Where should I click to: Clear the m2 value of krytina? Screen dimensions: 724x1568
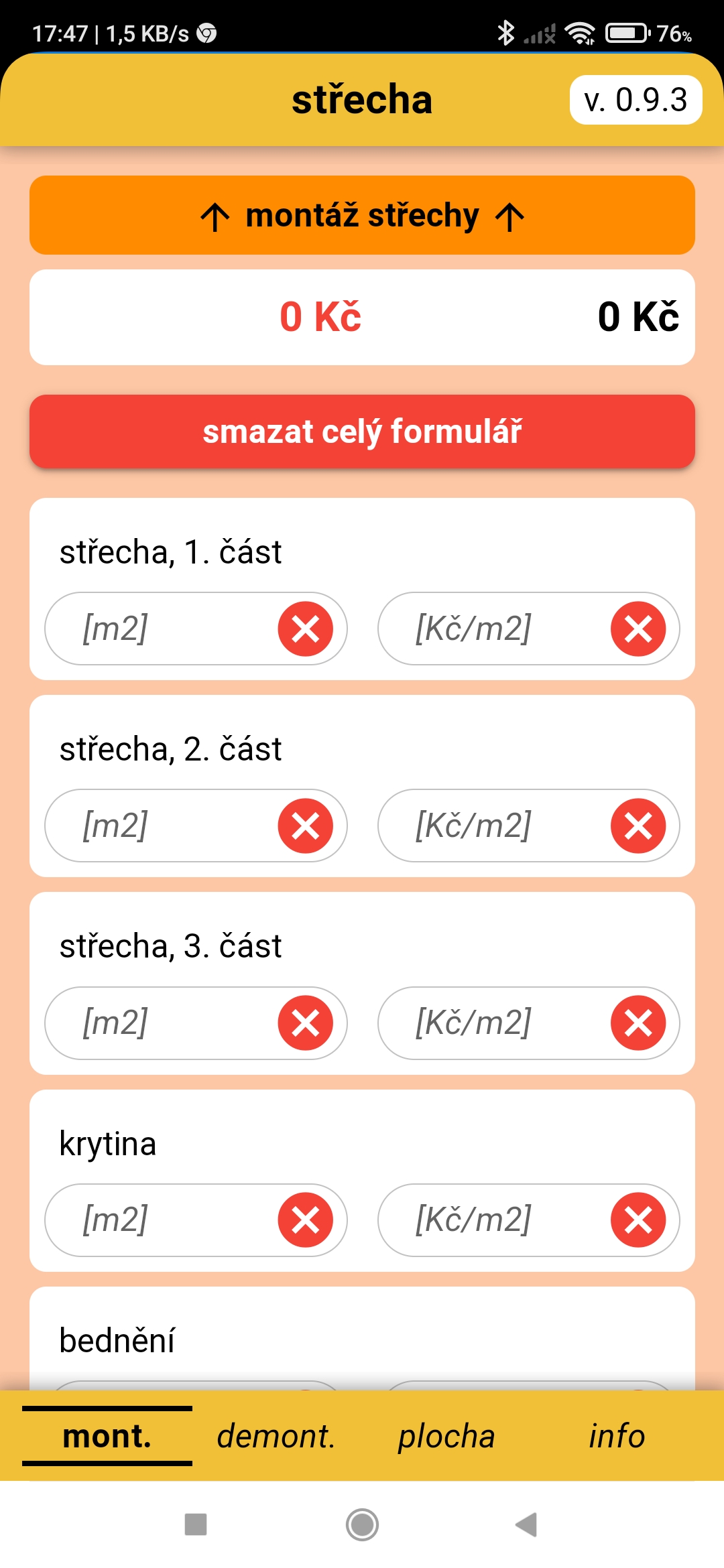[305, 1220]
